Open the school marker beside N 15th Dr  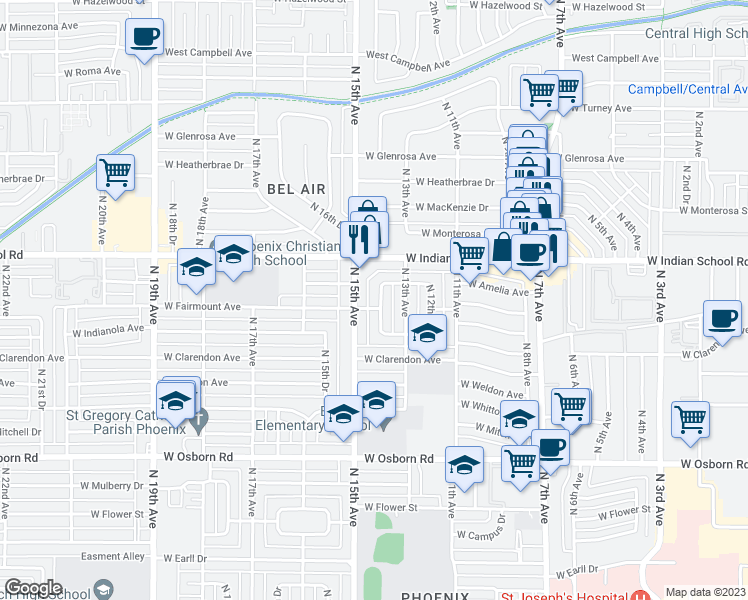(x=343, y=415)
